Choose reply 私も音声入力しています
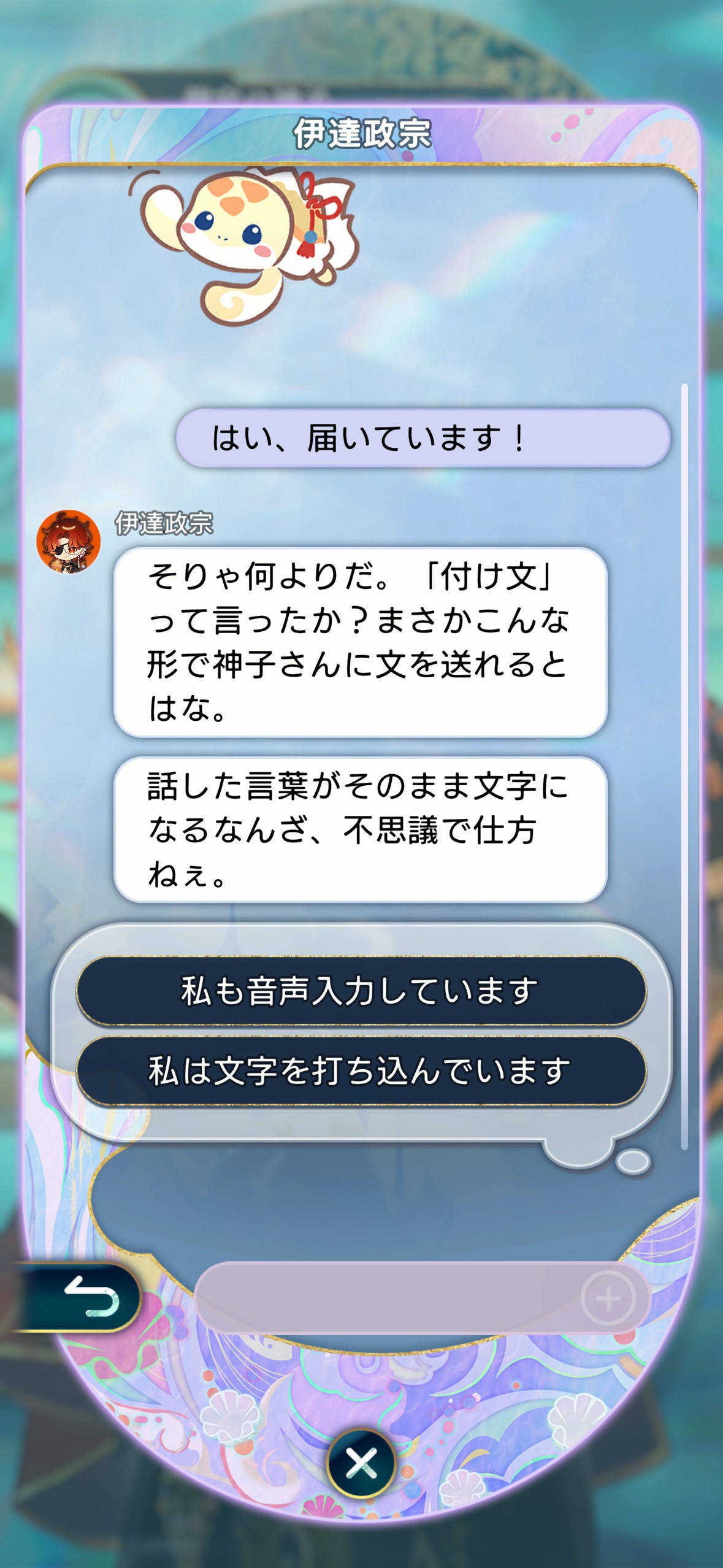This screenshot has width=723, height=1568. click(361, 991)
